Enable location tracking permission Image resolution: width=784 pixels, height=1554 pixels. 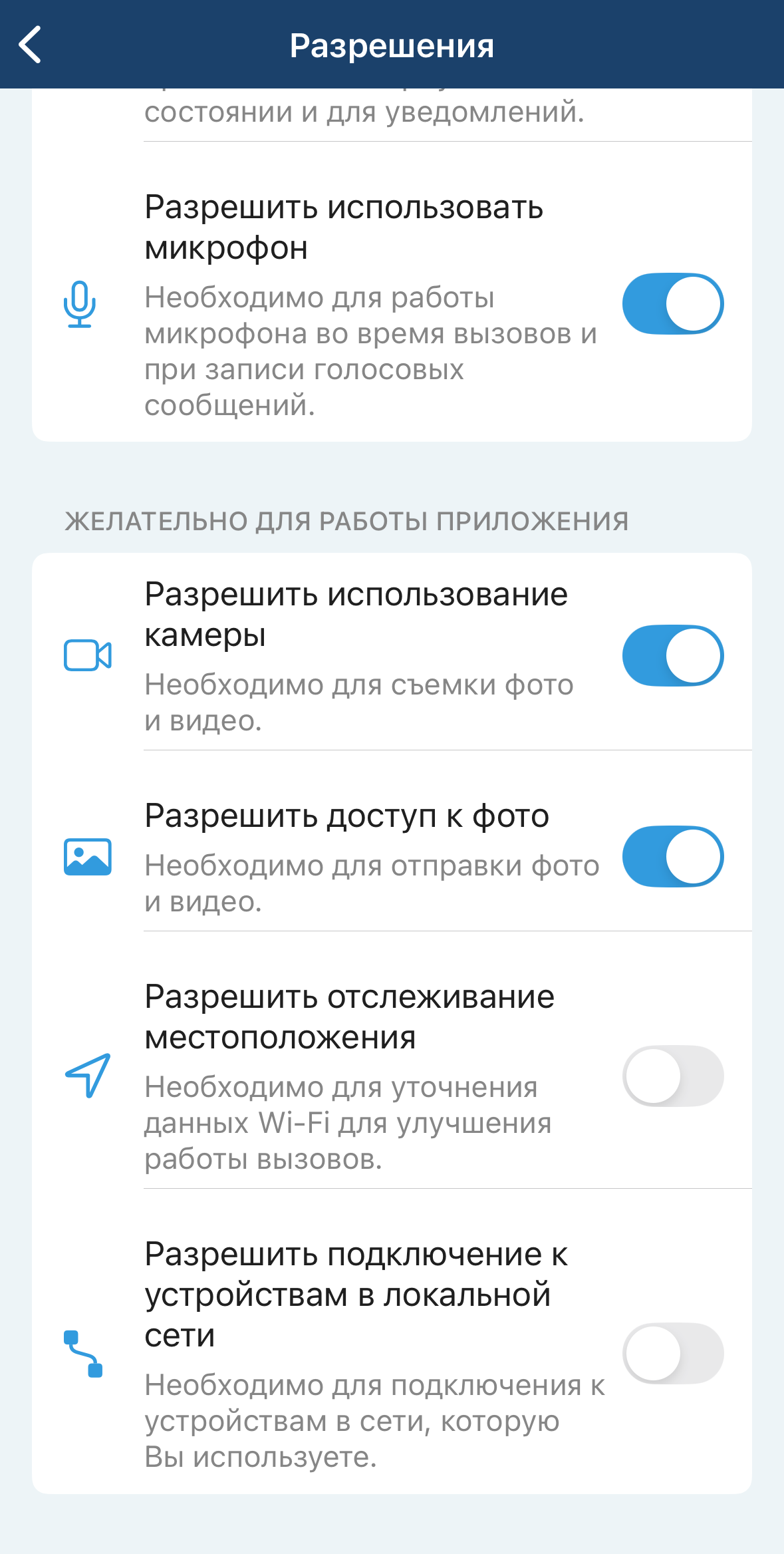point(672,1076)
